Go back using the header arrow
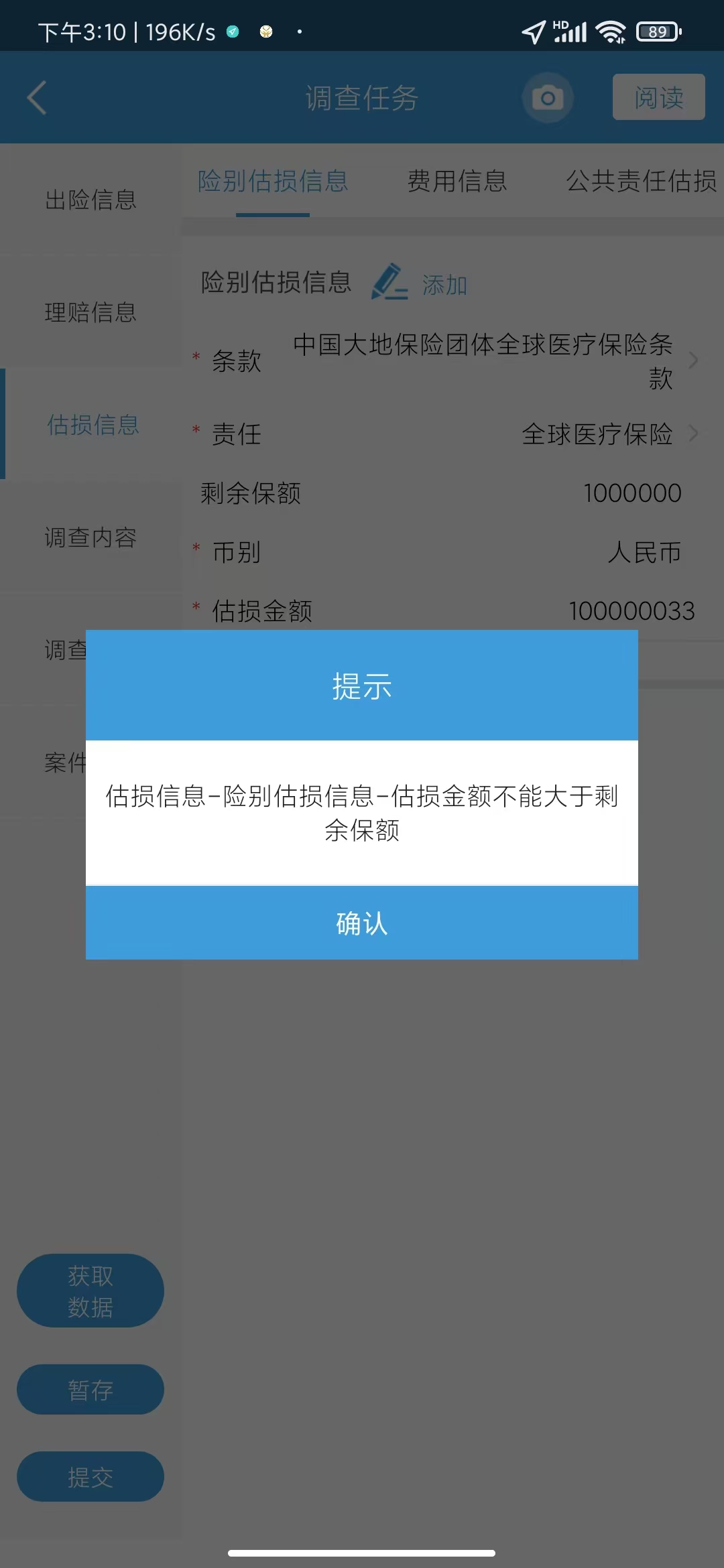724x1568 pixels. [x=38, y=98]
